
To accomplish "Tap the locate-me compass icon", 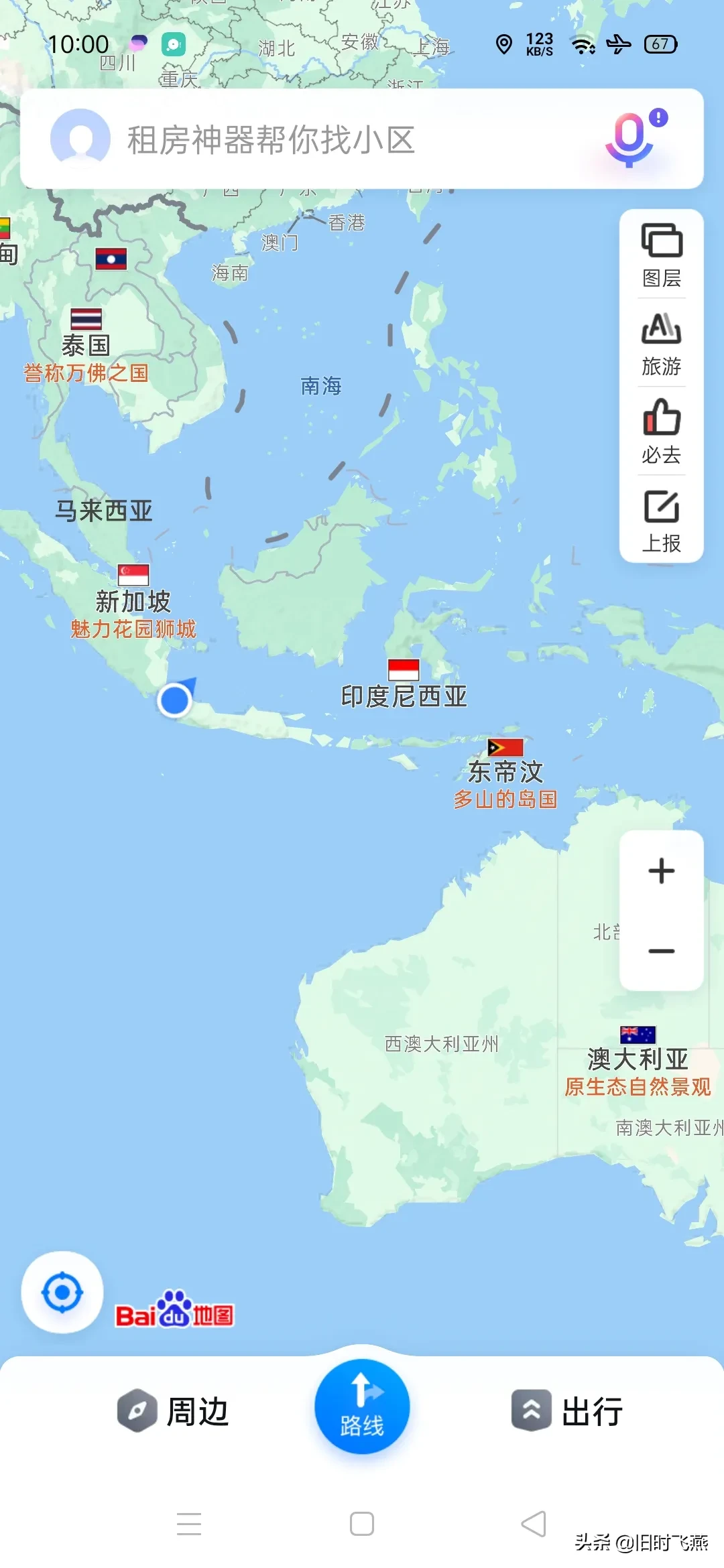I will click(x=61, y=1293).
